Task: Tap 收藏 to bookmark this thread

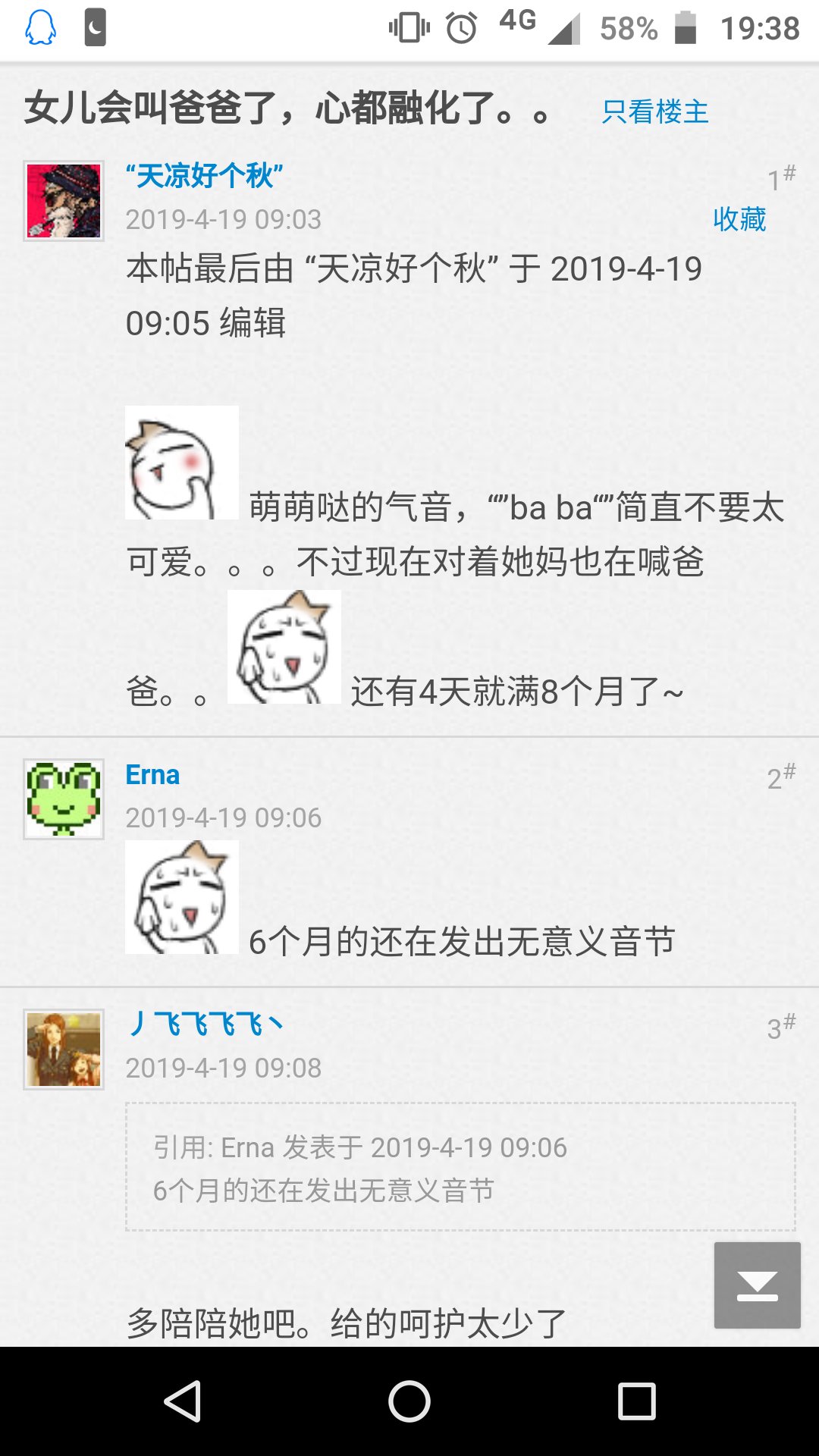Action: [739, 219]
